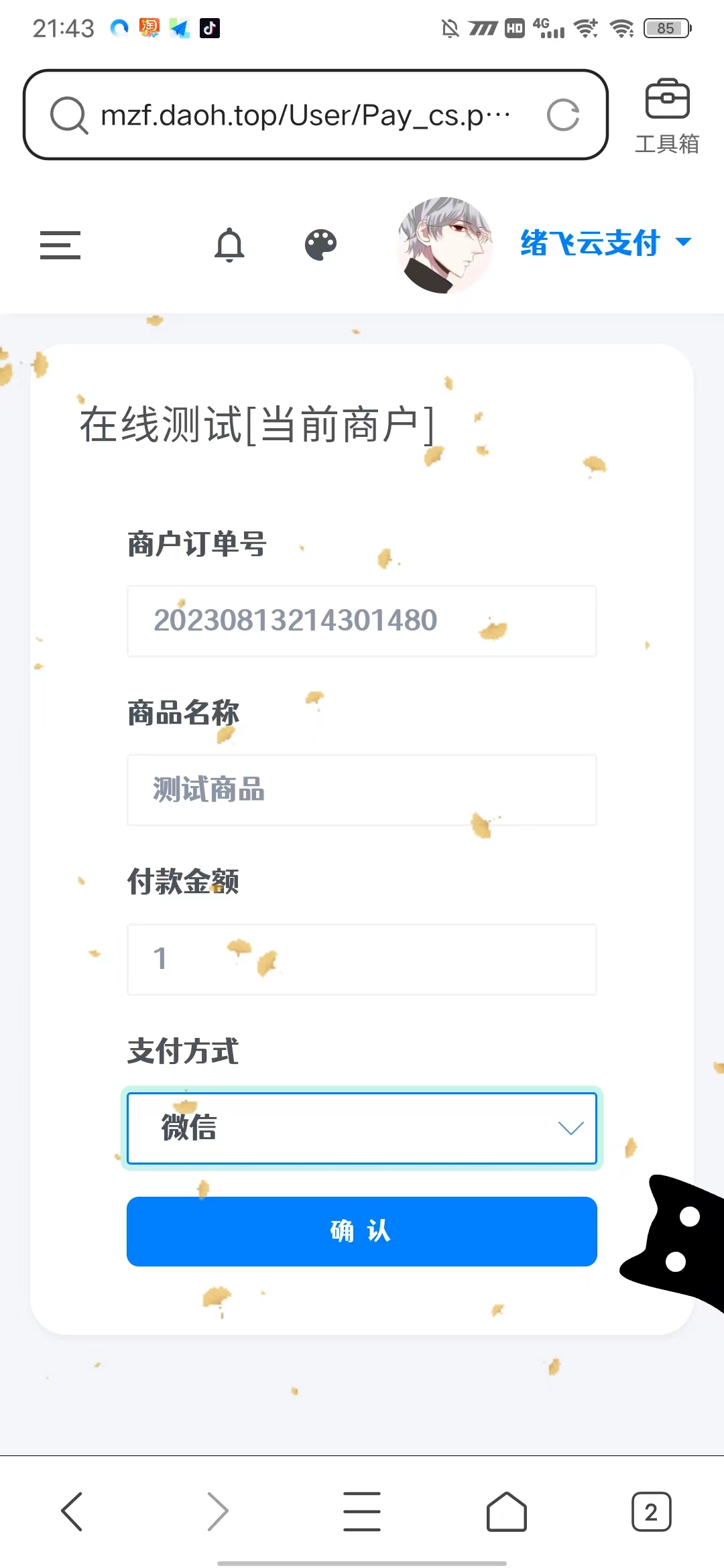Edit the 商户订单号 order number field
724x1568 pixels.
click(362, 621)
